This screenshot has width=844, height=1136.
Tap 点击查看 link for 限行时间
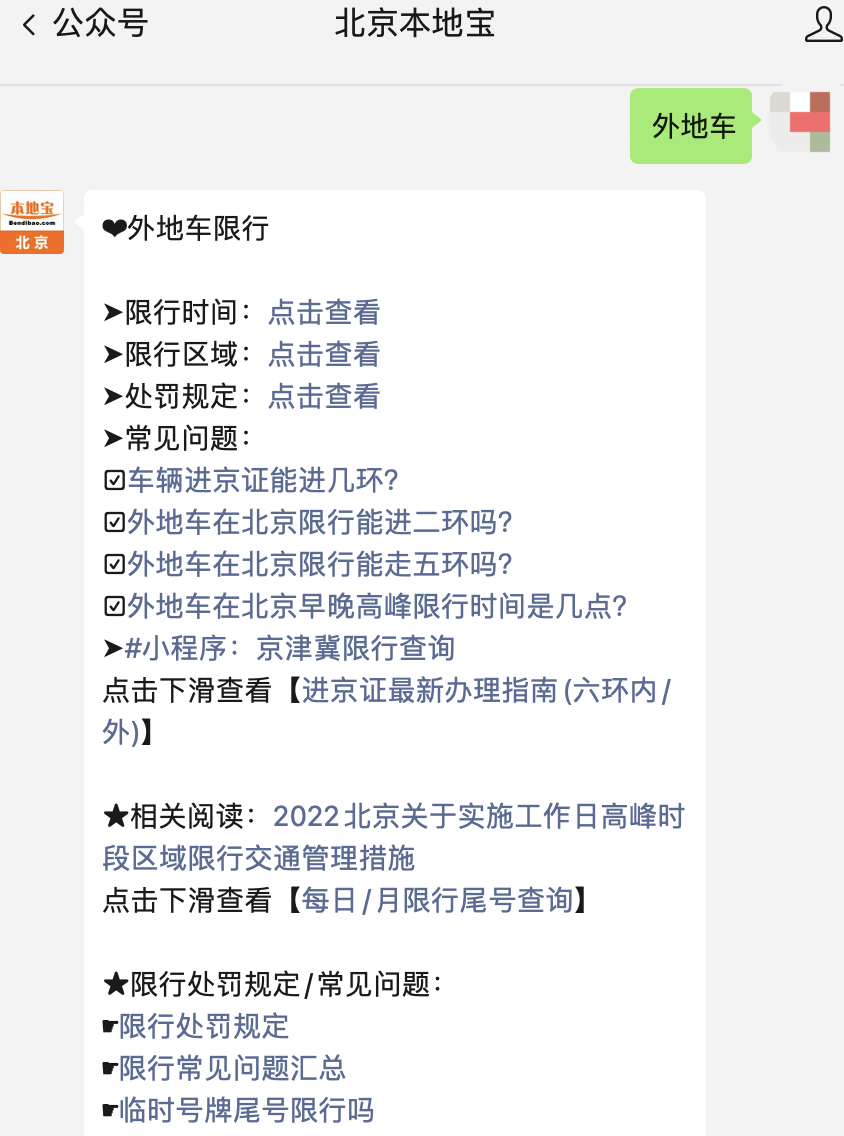324,313
